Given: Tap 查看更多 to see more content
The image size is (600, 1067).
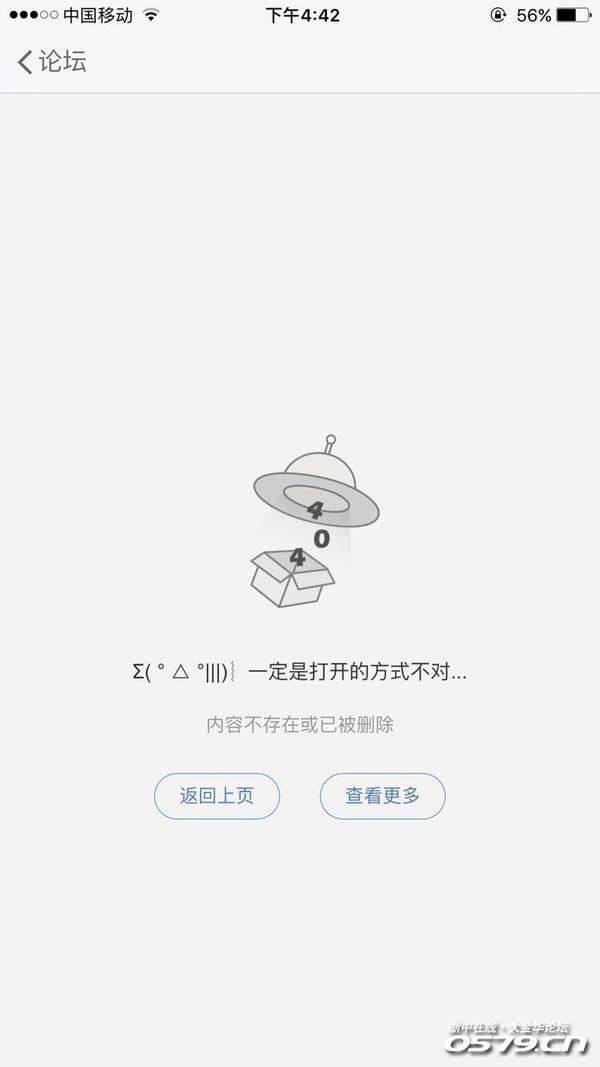Looking at the screenshot, I should coord(382,796).
